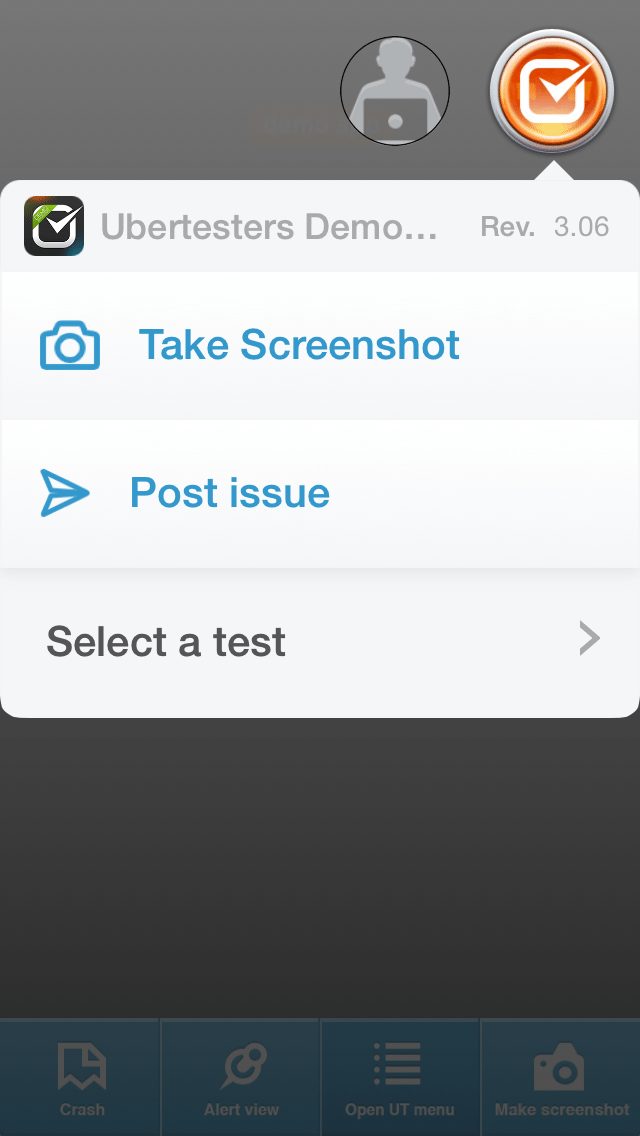Open the user profile avatar icon
Image resolution: width=640 pixels, height=1136 pixels.
coord(395,91)
